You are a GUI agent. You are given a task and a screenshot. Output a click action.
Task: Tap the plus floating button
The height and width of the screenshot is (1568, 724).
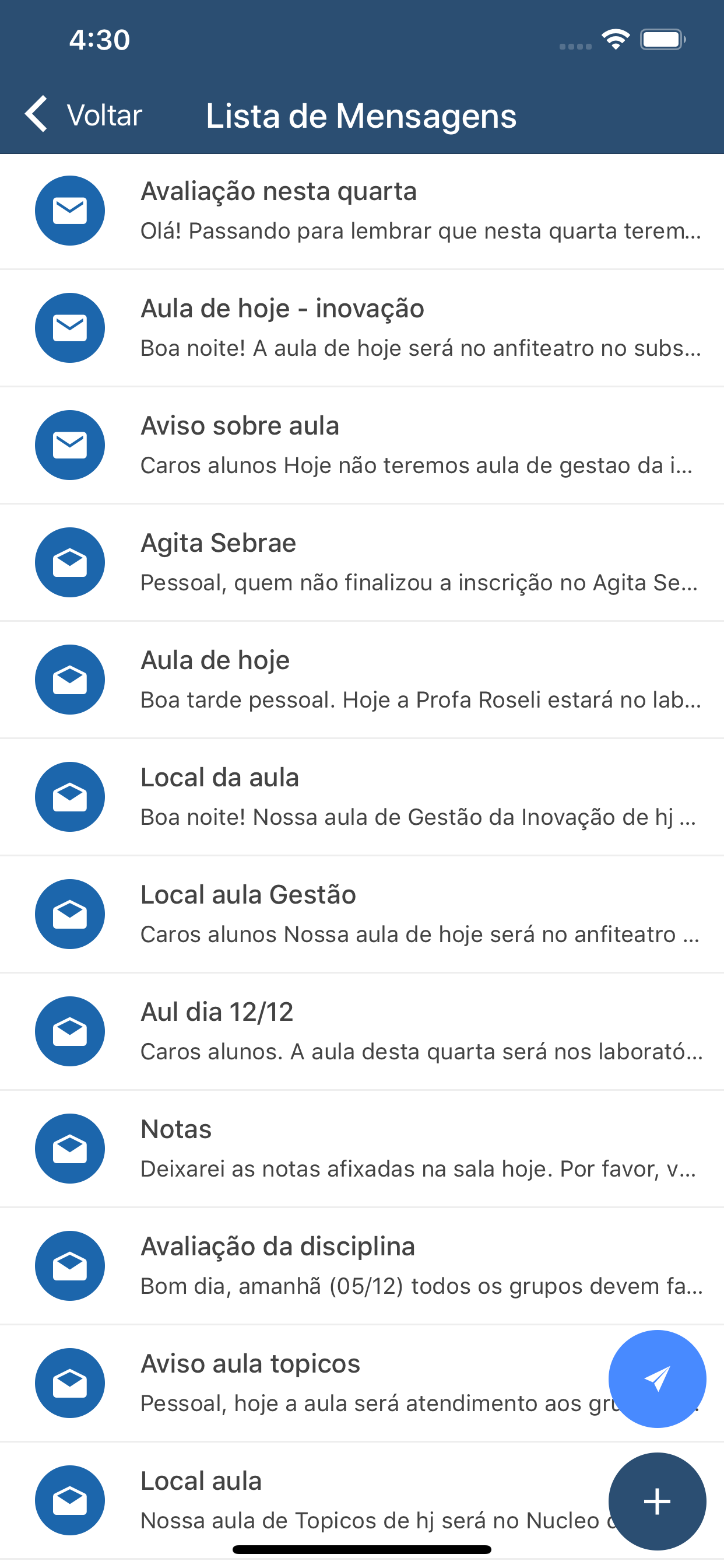657,1501
